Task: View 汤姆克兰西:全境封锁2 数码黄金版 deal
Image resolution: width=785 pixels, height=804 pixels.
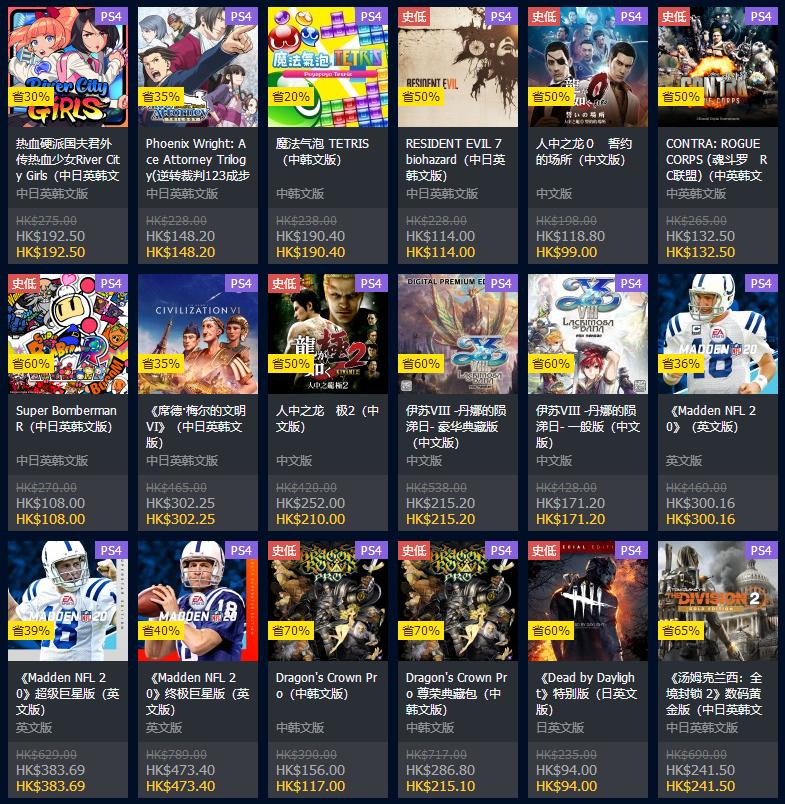Action: click(x=717, y=602)
